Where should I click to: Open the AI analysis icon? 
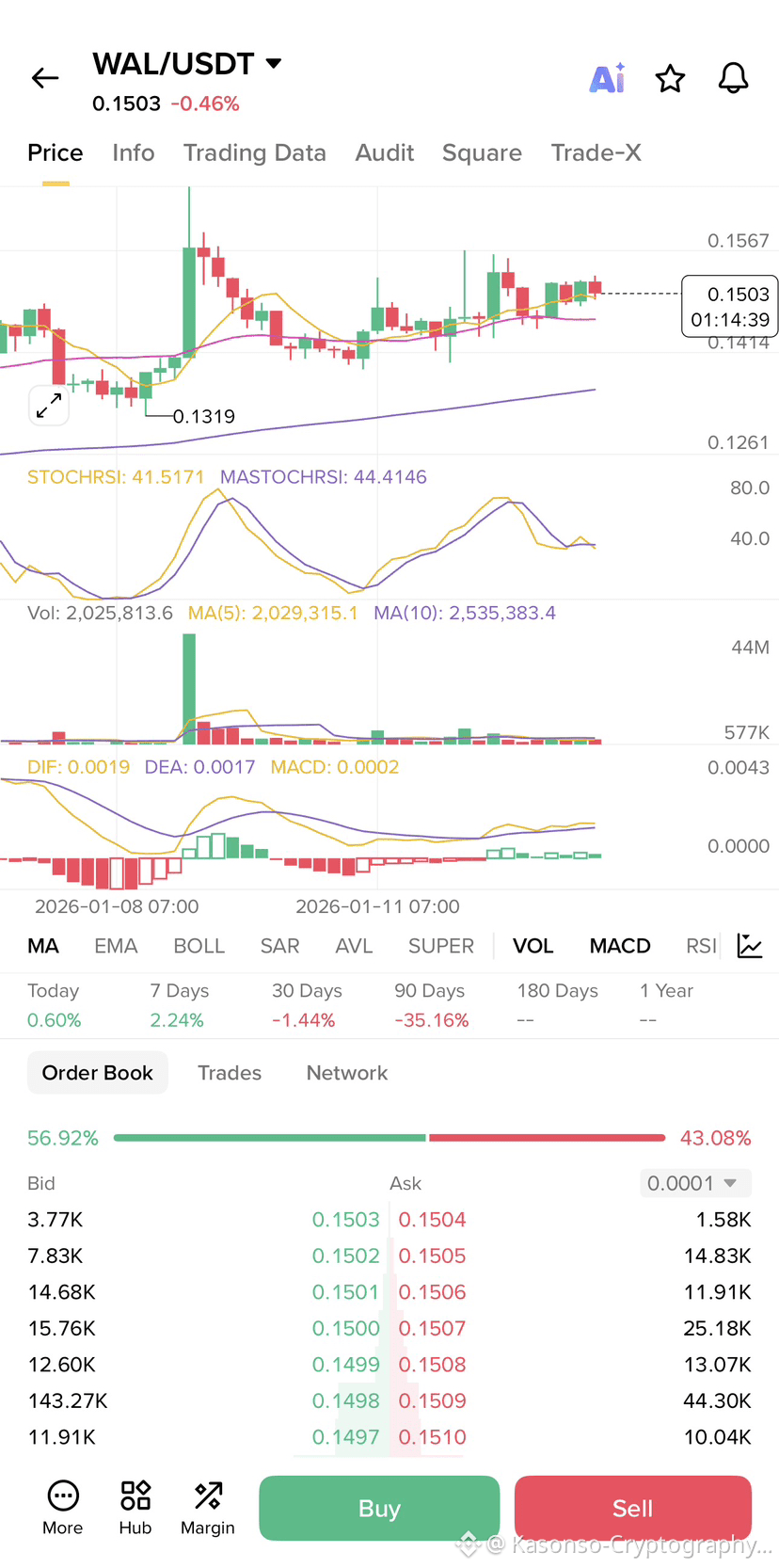(x=607, y=79)
